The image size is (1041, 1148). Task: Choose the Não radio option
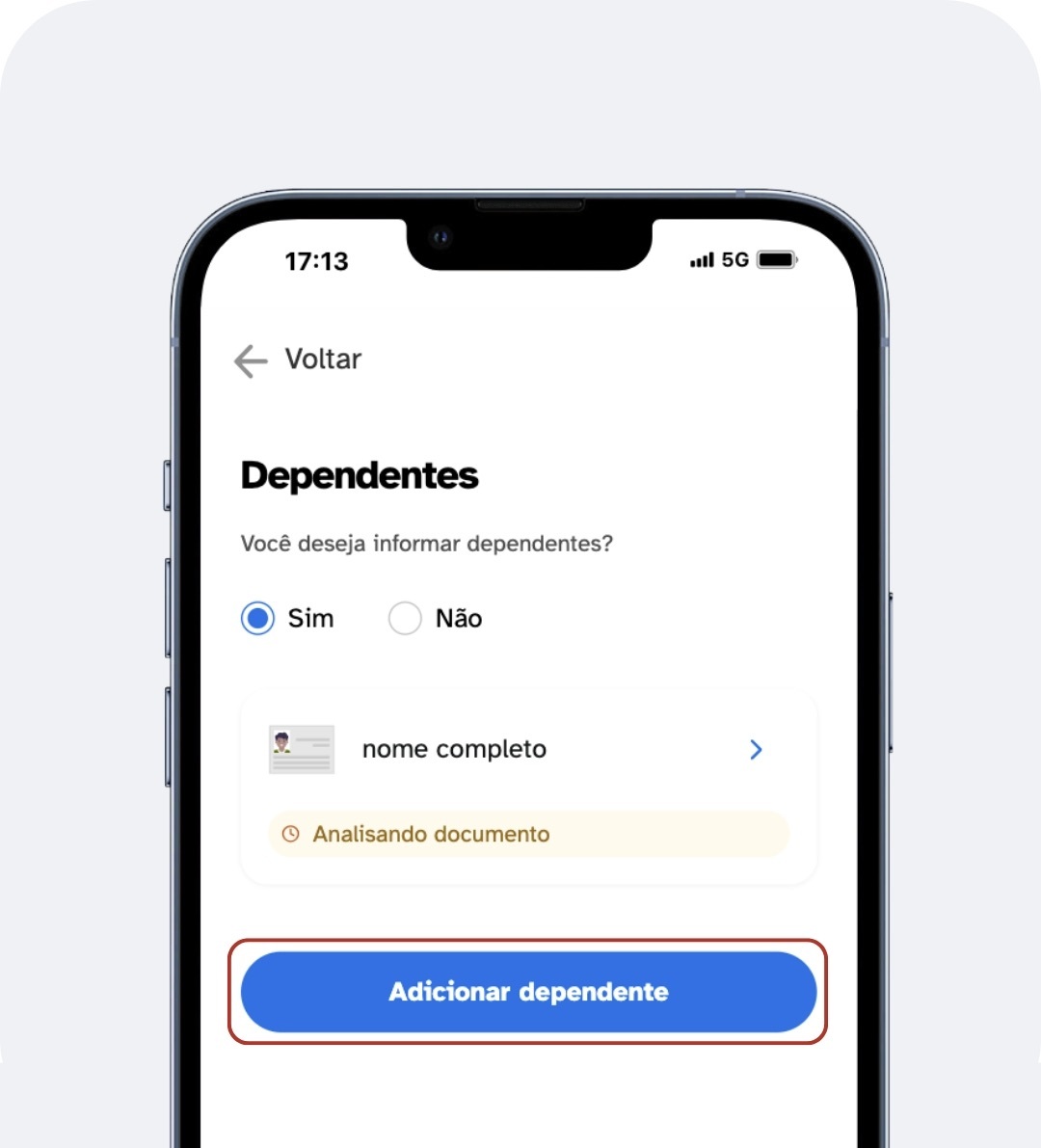405,618
